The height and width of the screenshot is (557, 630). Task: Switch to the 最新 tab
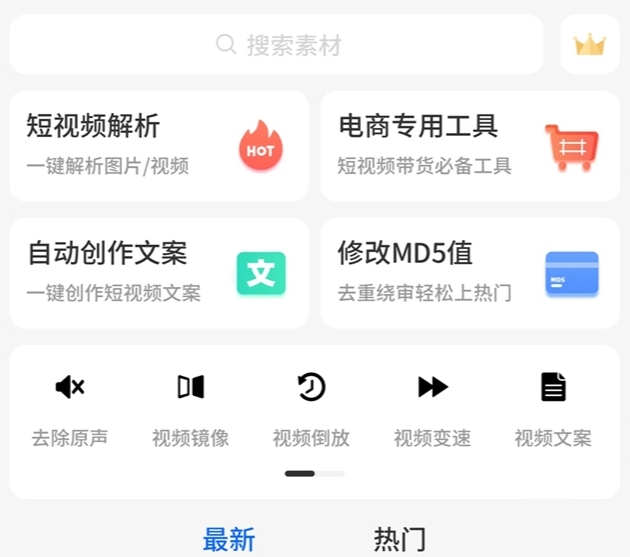click(229, 540)
